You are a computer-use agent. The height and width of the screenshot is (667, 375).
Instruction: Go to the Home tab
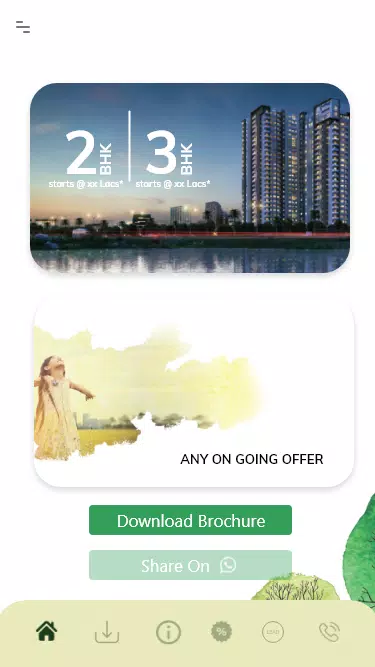click(x=46, y=631)
